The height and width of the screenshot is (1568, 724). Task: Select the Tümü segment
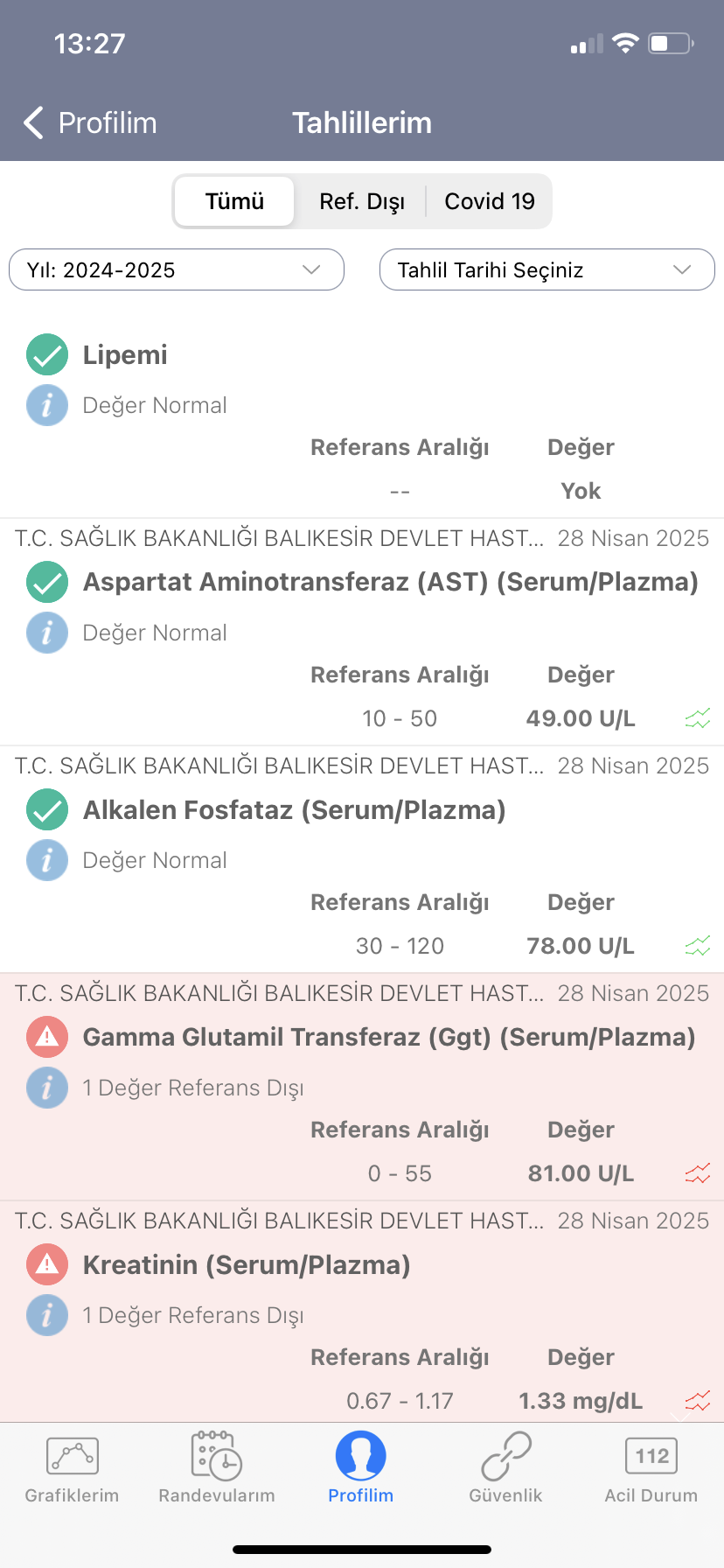[x=234, y=201]
